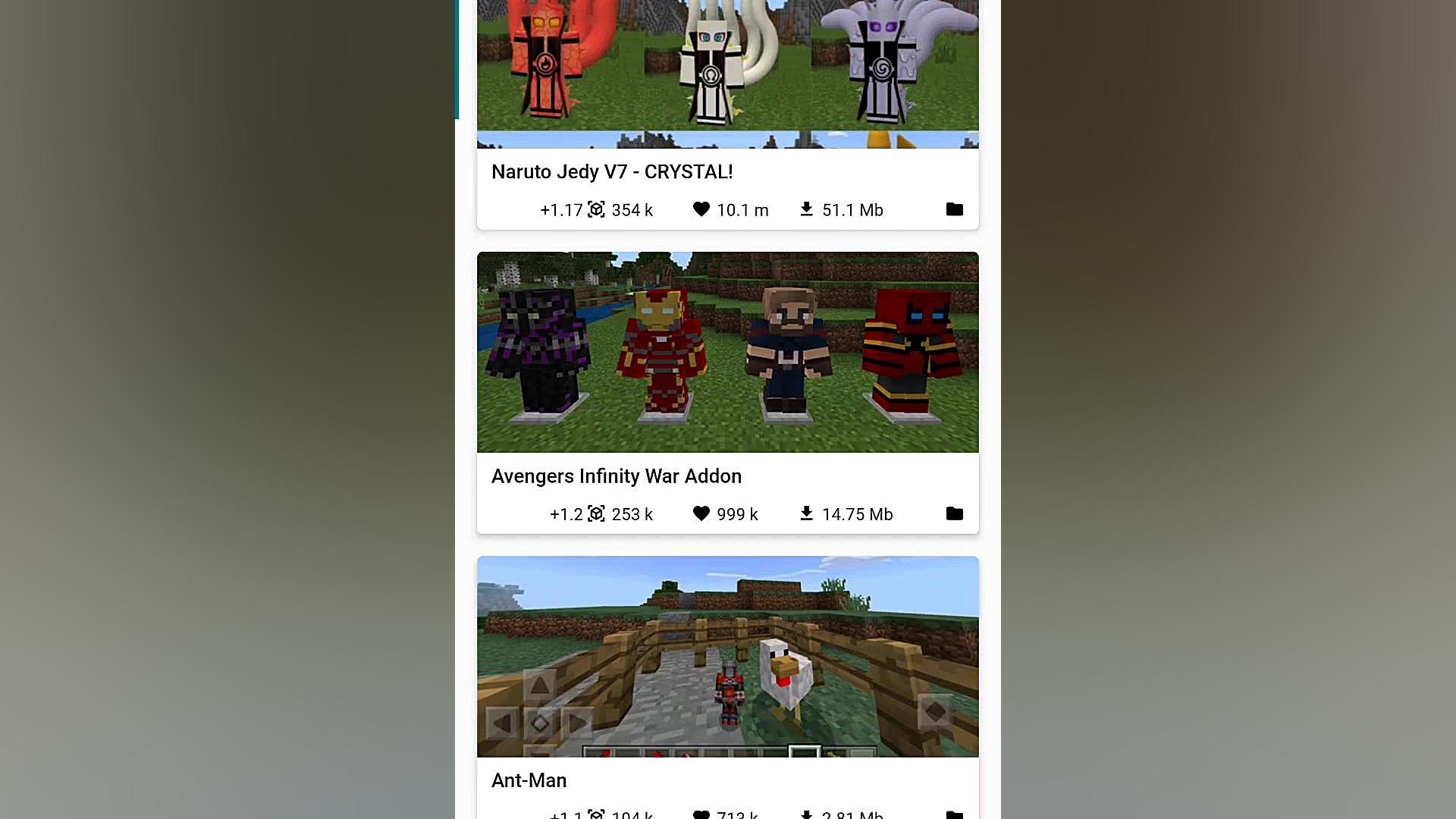Like the Naruto Jedy V7 addon
Image resolution: width=1456 pixels, height=819 pixels.
coord(701,209)
